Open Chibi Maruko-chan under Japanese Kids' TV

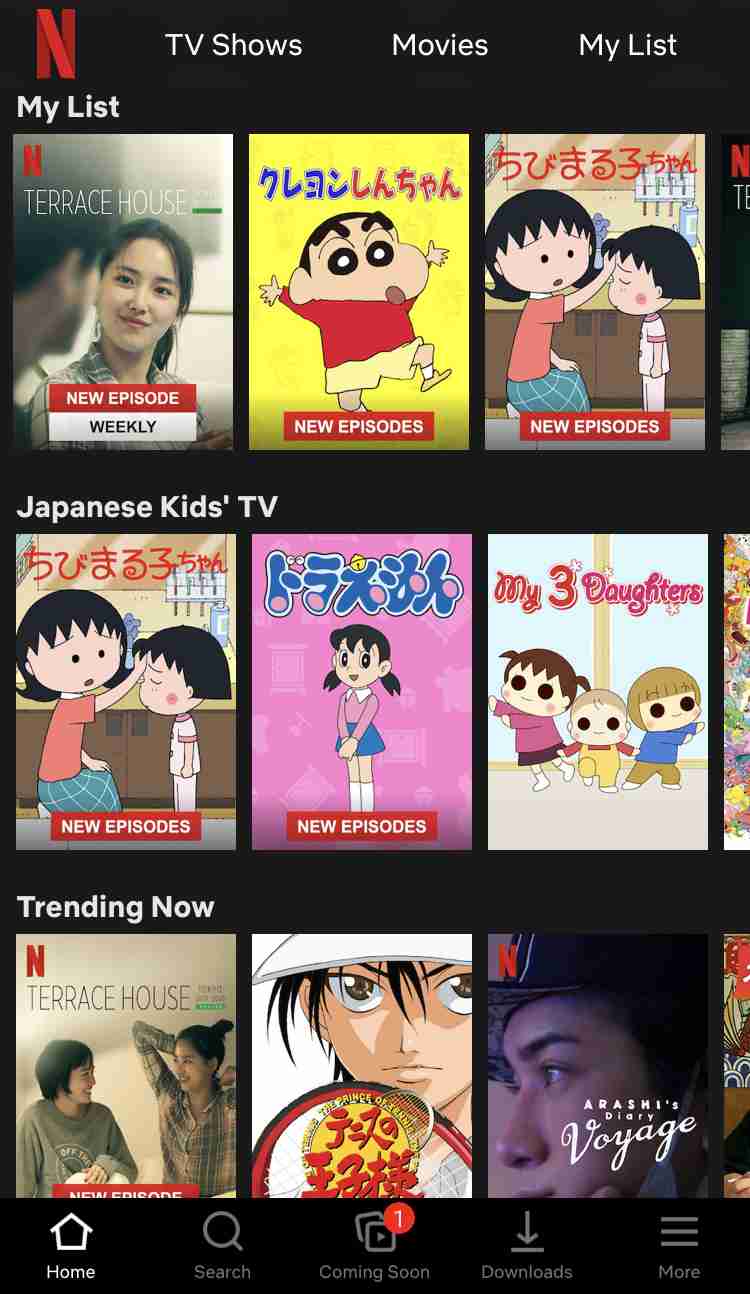126,692
